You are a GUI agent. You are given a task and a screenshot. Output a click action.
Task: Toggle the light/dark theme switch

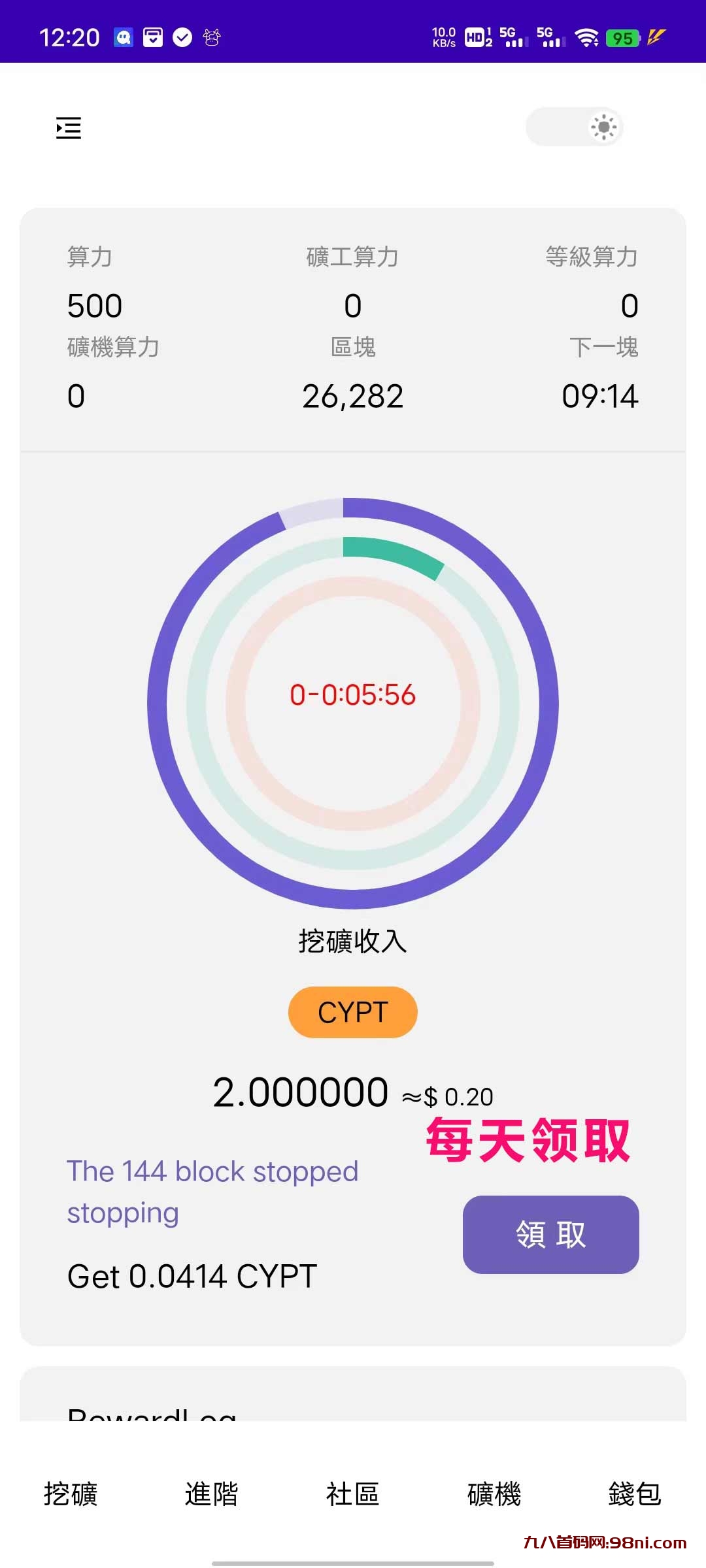coord(575,127)
